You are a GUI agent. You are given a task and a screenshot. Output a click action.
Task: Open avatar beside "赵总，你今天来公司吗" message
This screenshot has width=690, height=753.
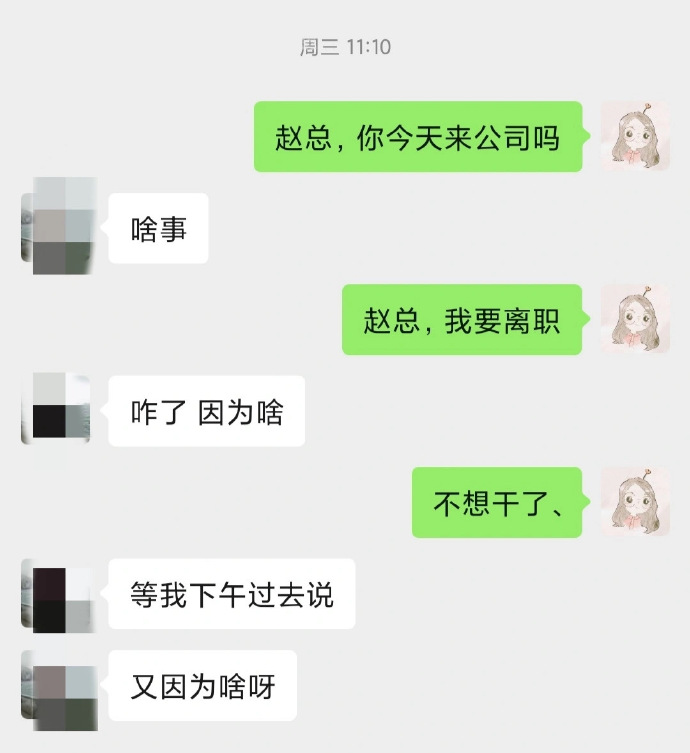(x=634, y=136)
